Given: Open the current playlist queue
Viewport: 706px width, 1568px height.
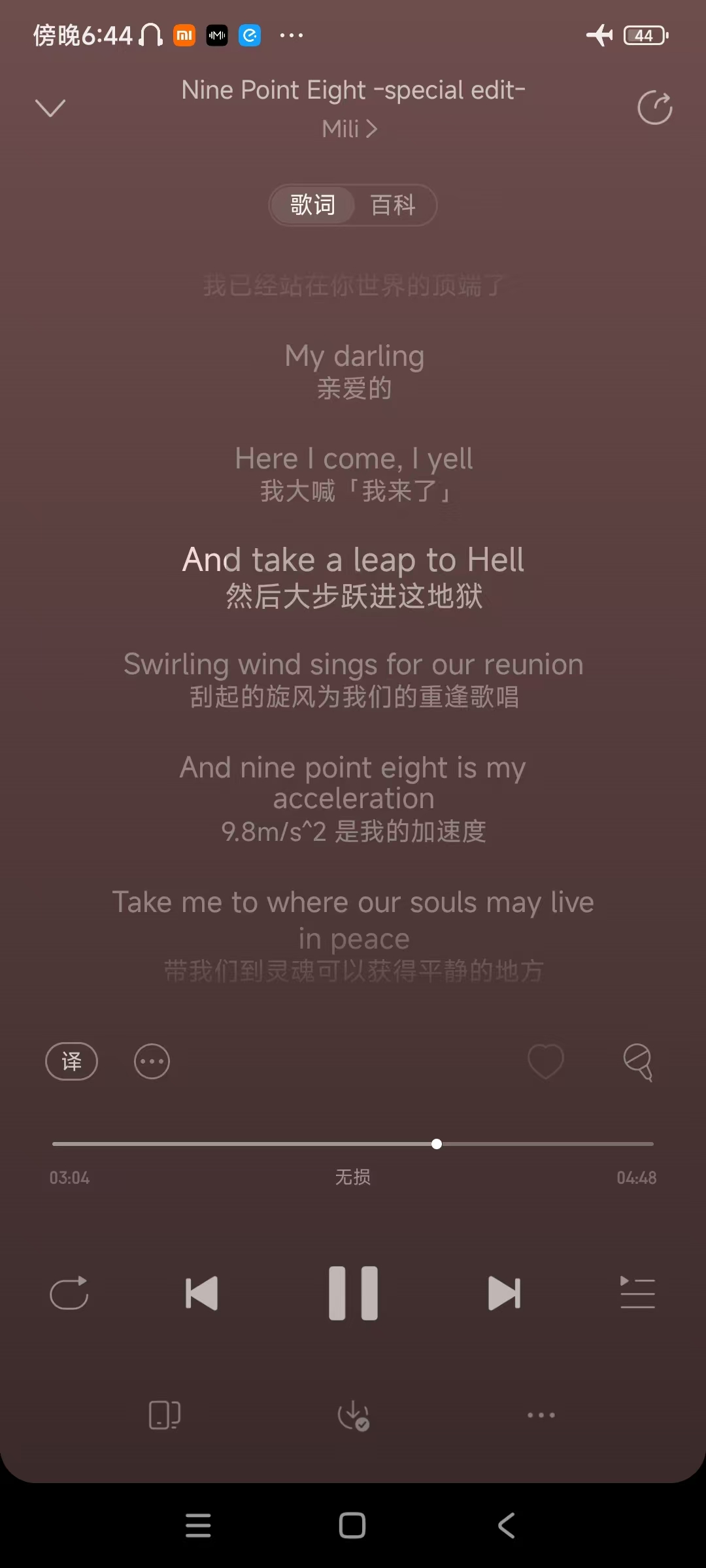Looking at the screenshot, I should 637,1293.
